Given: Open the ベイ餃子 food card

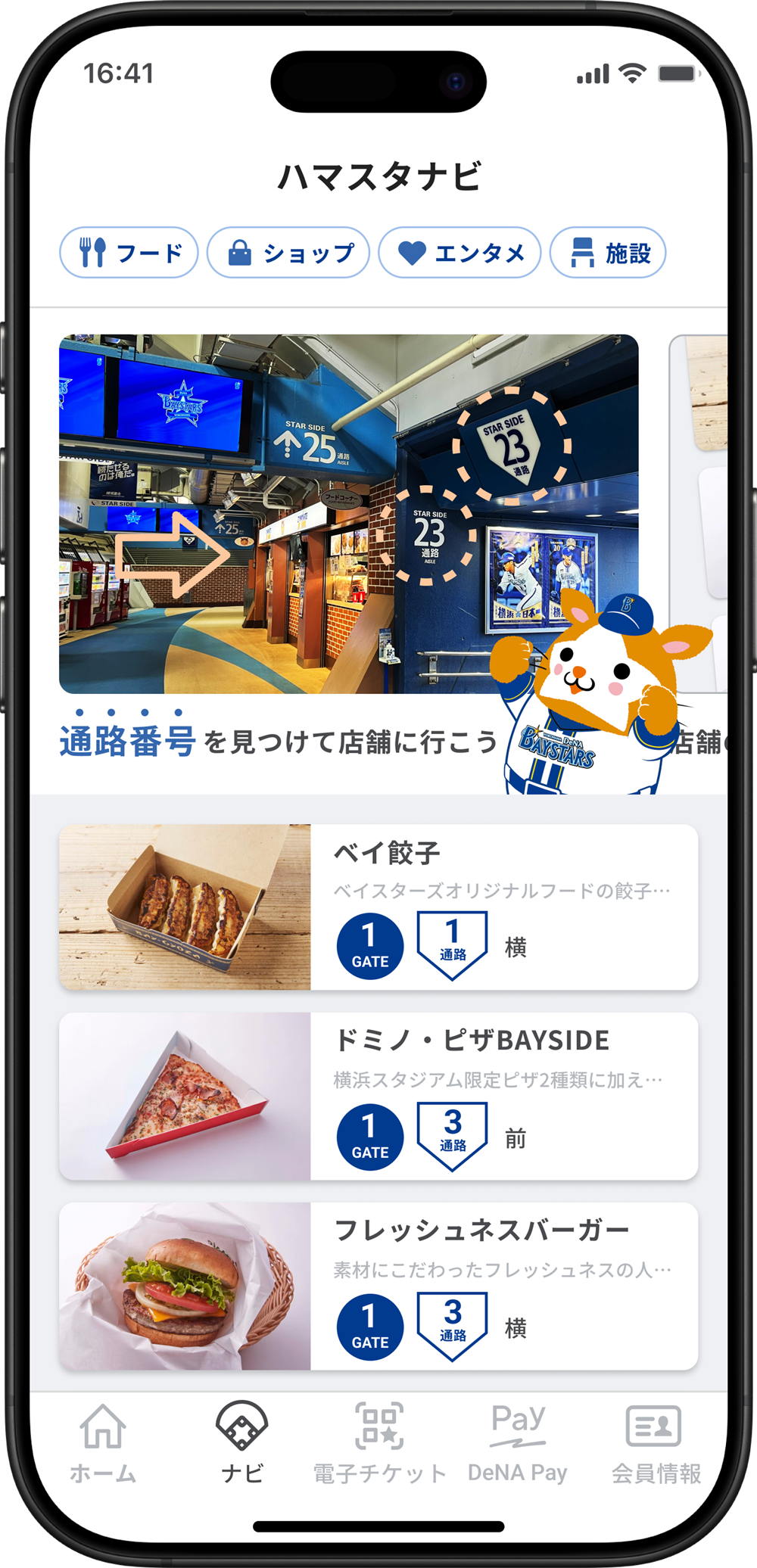Looking at the screenshot, I should (x=378, y=907).
